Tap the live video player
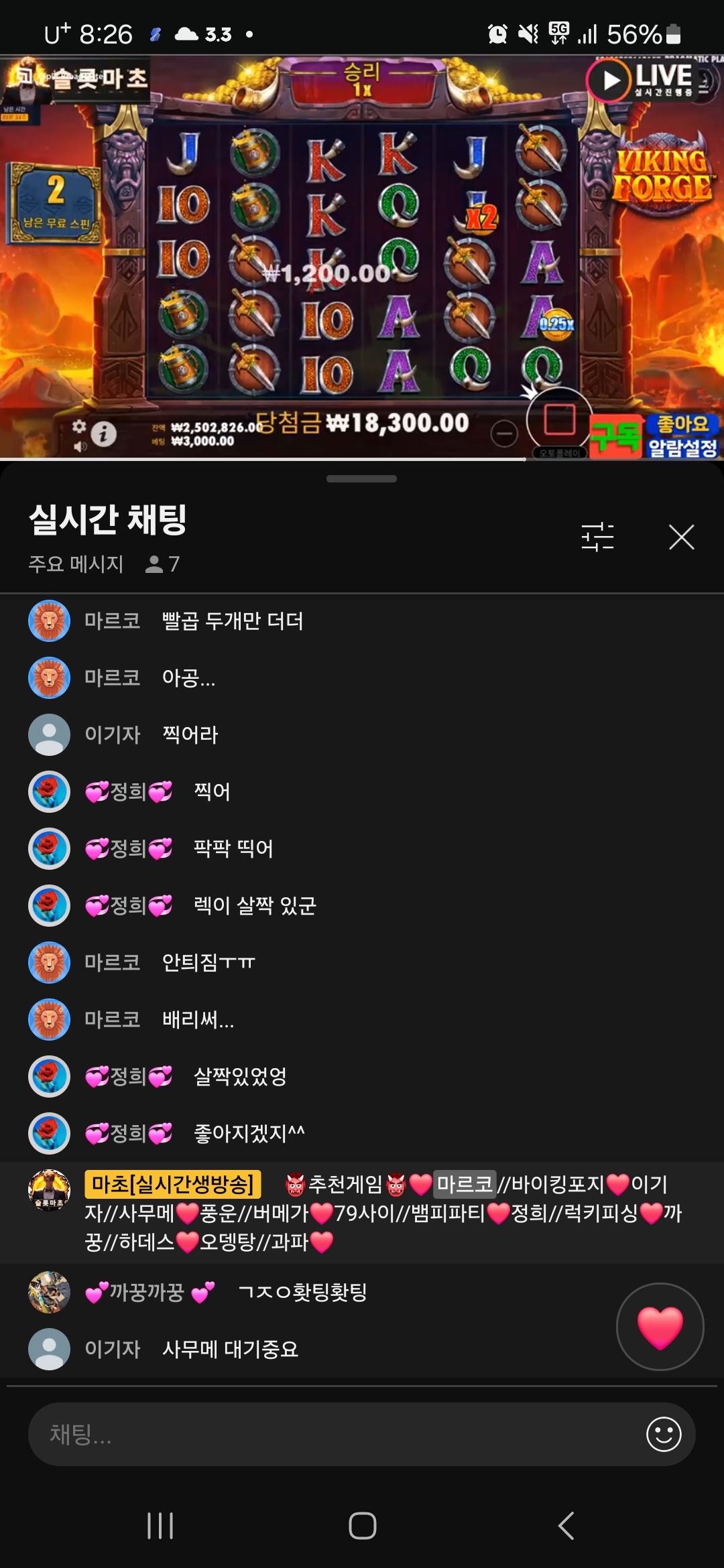724x1568 pixels. (362, 258)
